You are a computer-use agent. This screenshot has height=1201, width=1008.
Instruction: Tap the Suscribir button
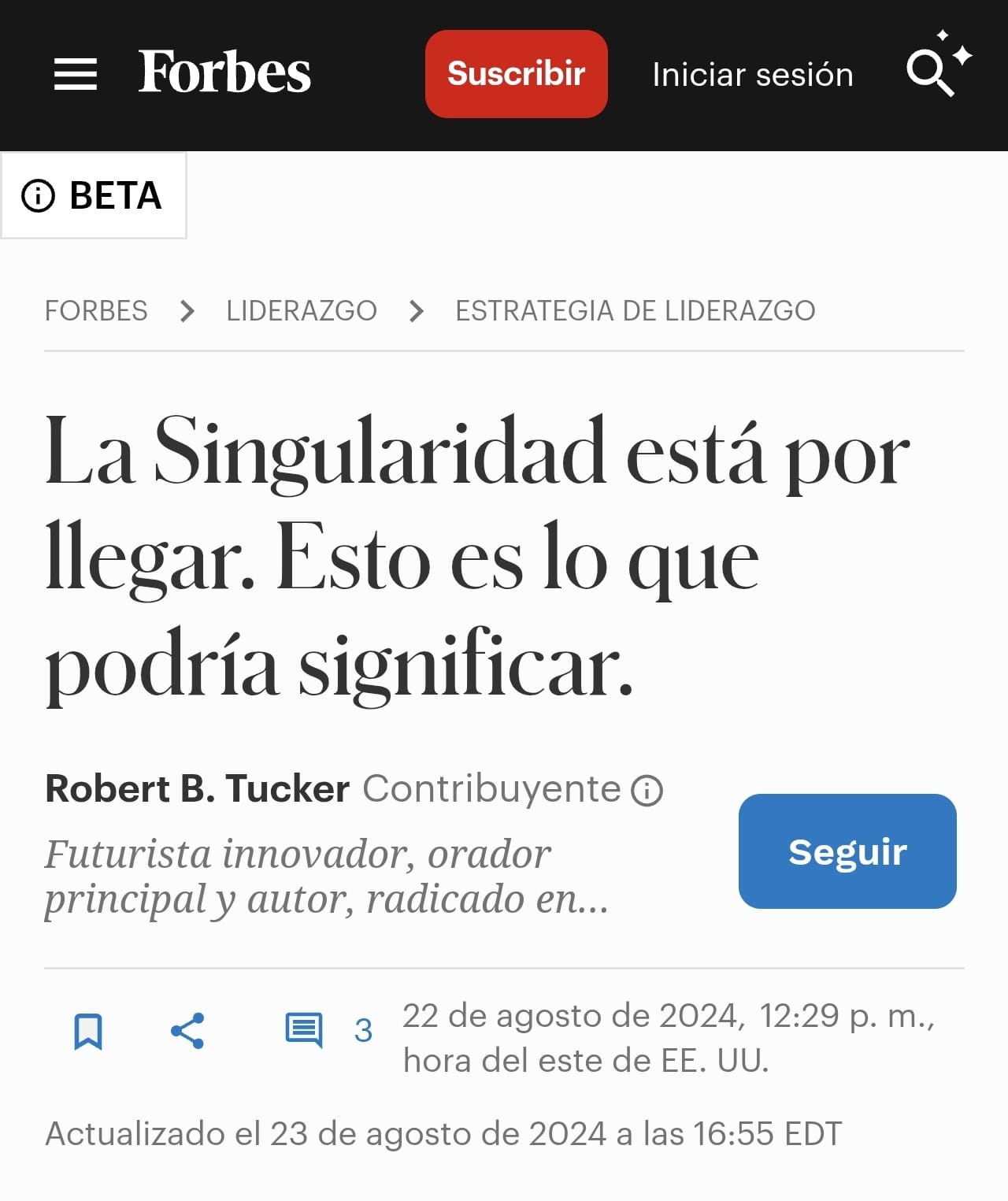(517, 74)
